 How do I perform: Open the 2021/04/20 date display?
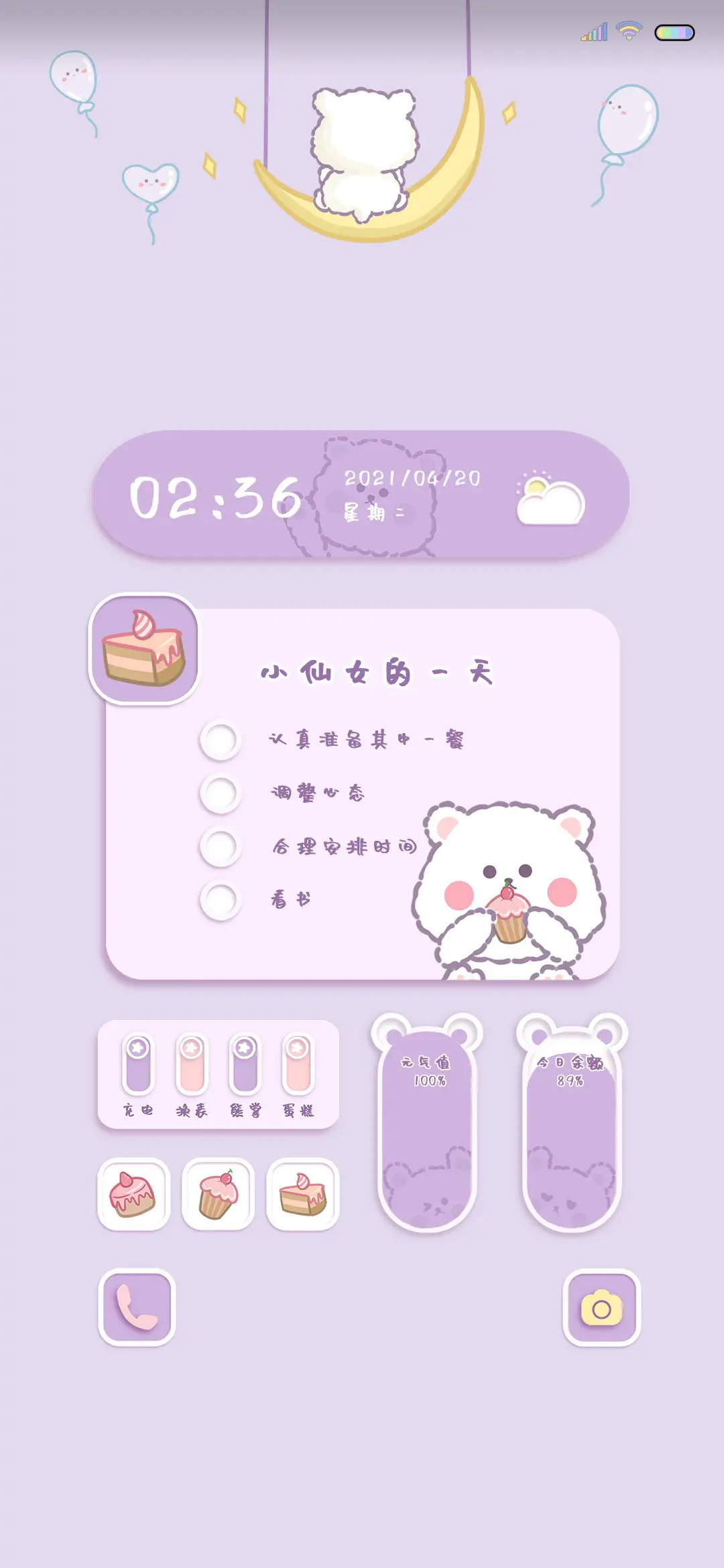[411, 478]
